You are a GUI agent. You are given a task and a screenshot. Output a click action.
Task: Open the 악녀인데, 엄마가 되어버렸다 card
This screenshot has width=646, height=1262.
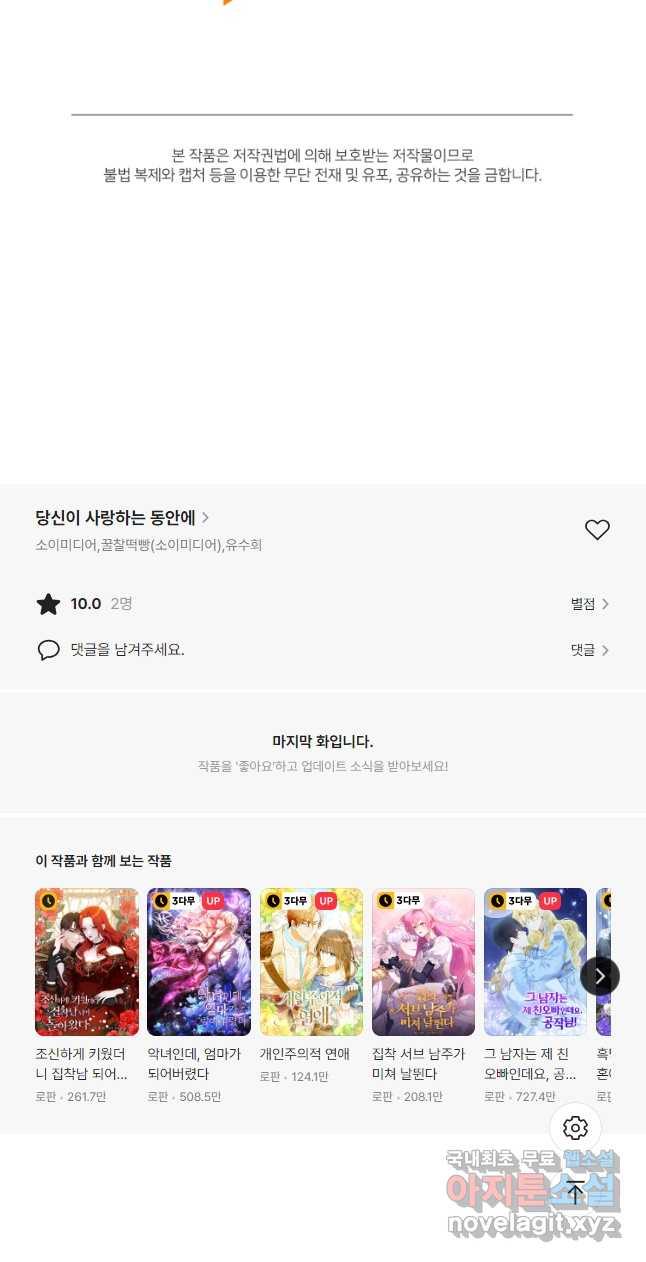pos(199,962)
